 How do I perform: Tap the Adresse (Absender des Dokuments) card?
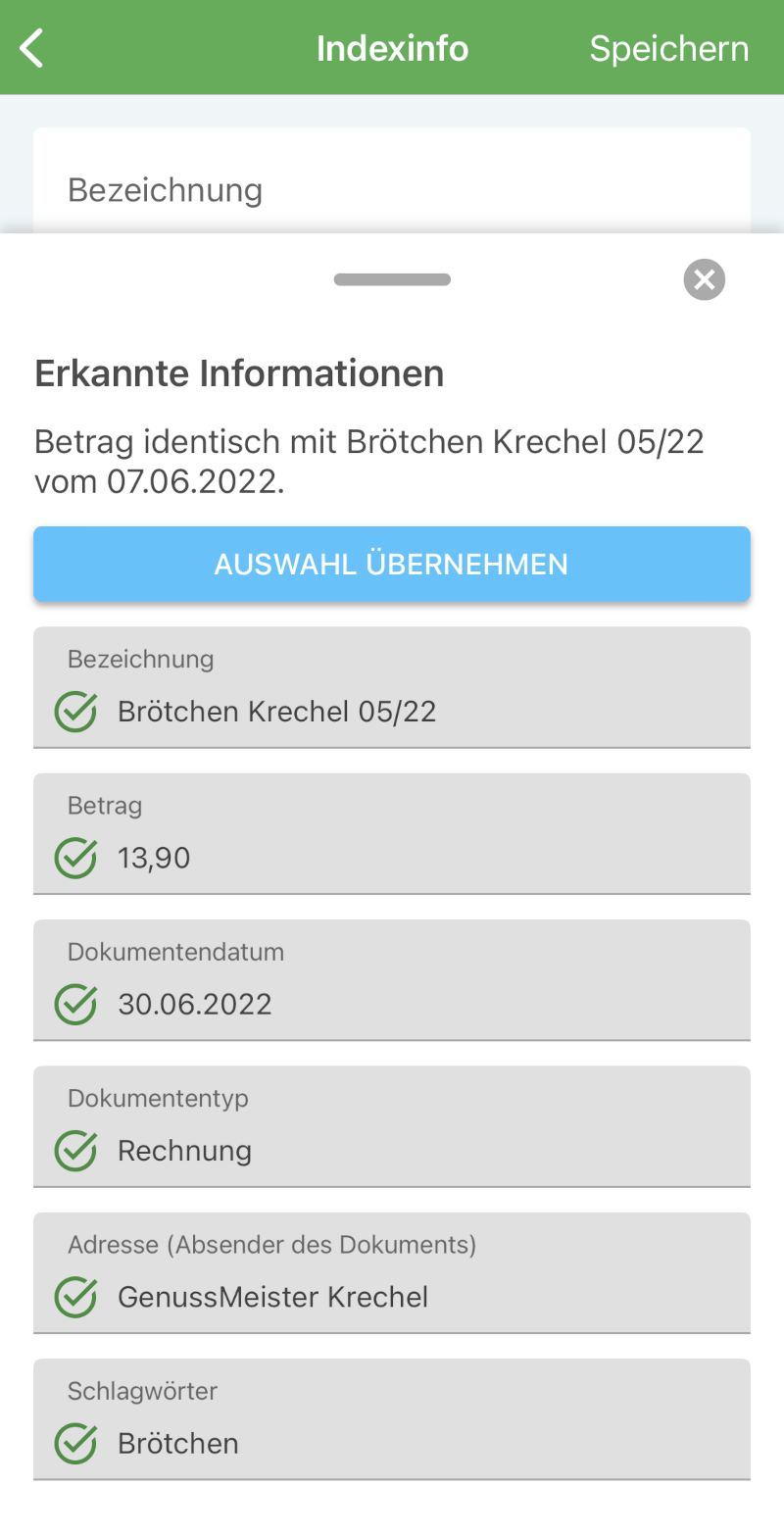[392, 1272]
